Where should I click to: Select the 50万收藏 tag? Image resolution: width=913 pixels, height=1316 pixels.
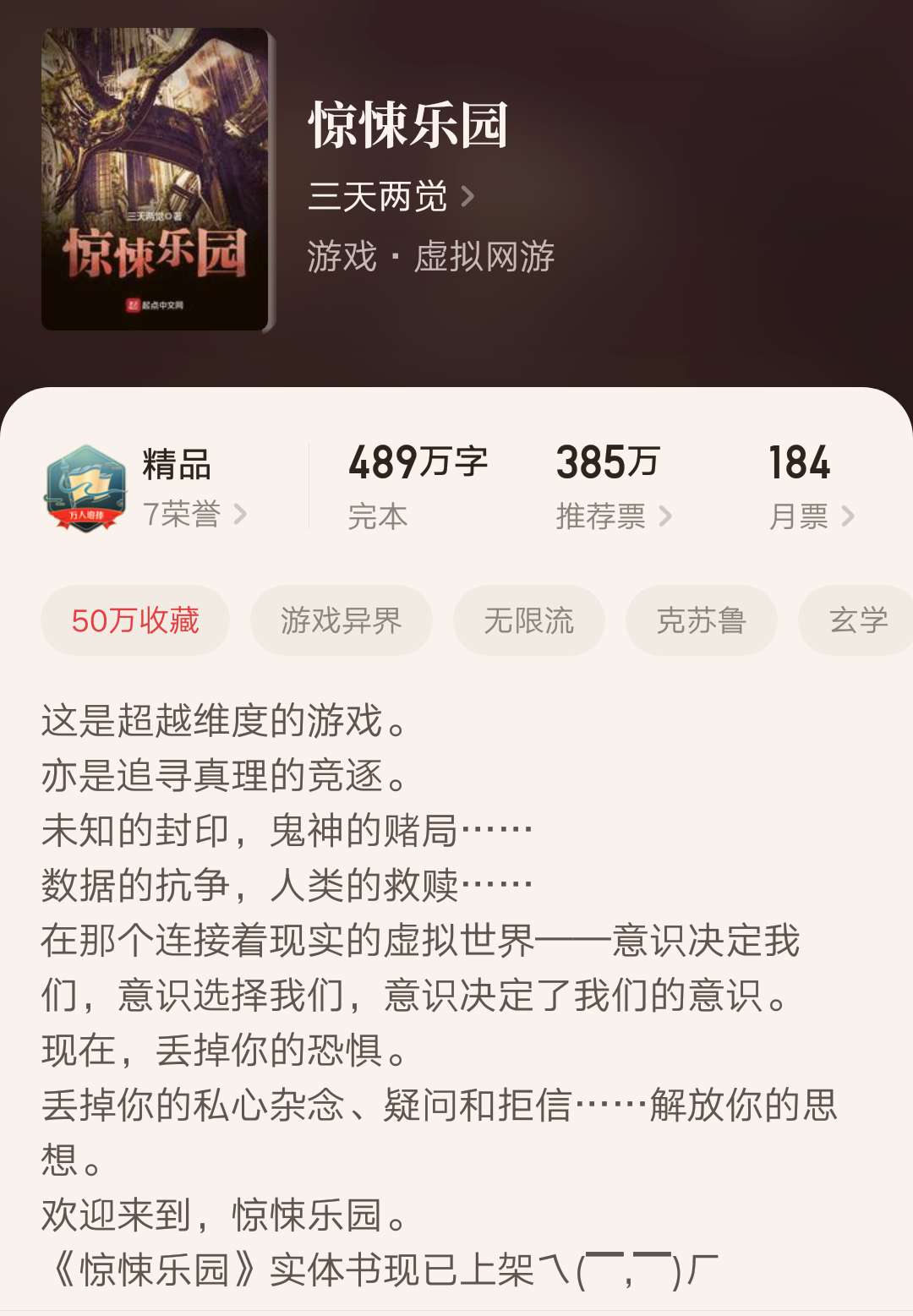coord(135,620)
